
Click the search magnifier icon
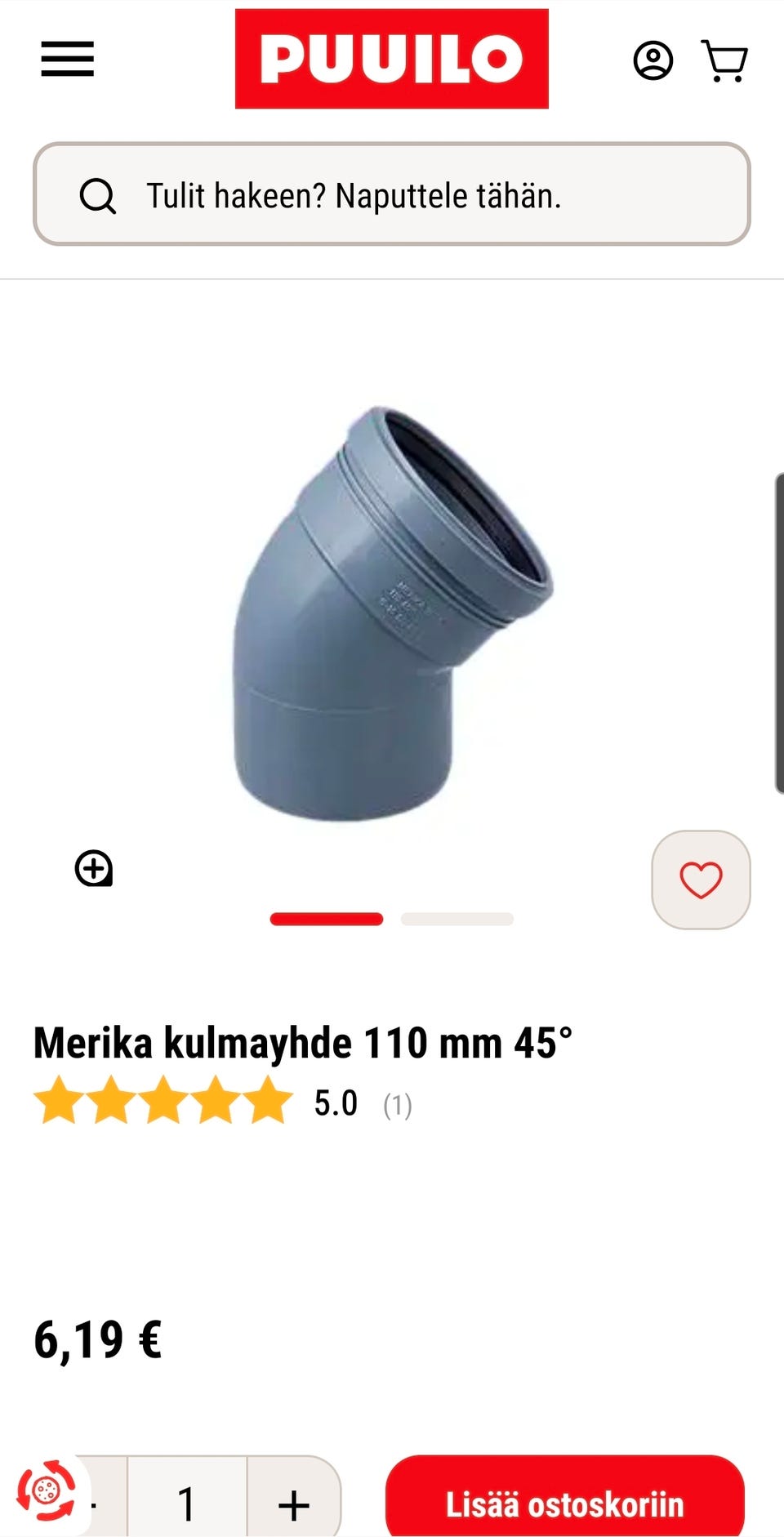[x=99, y=195]
